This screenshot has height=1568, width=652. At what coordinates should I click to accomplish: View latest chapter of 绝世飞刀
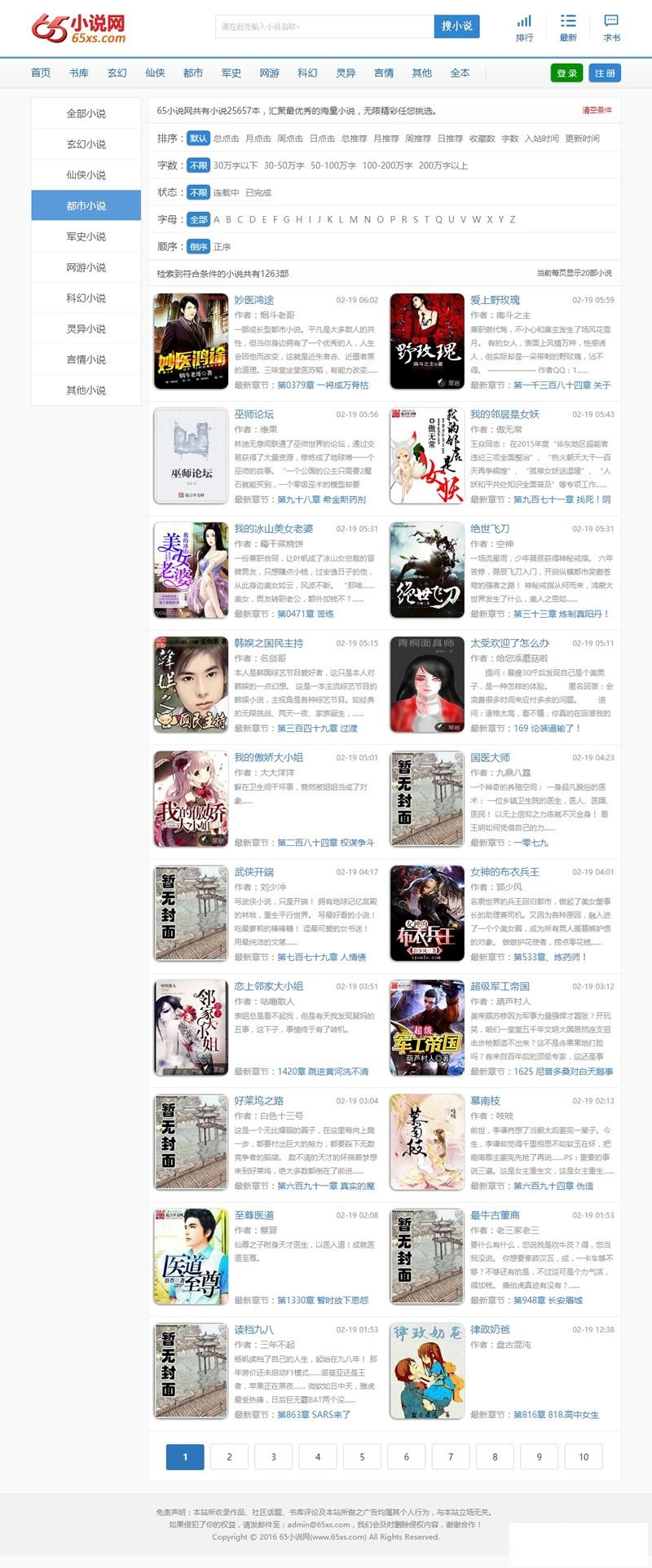561,614
